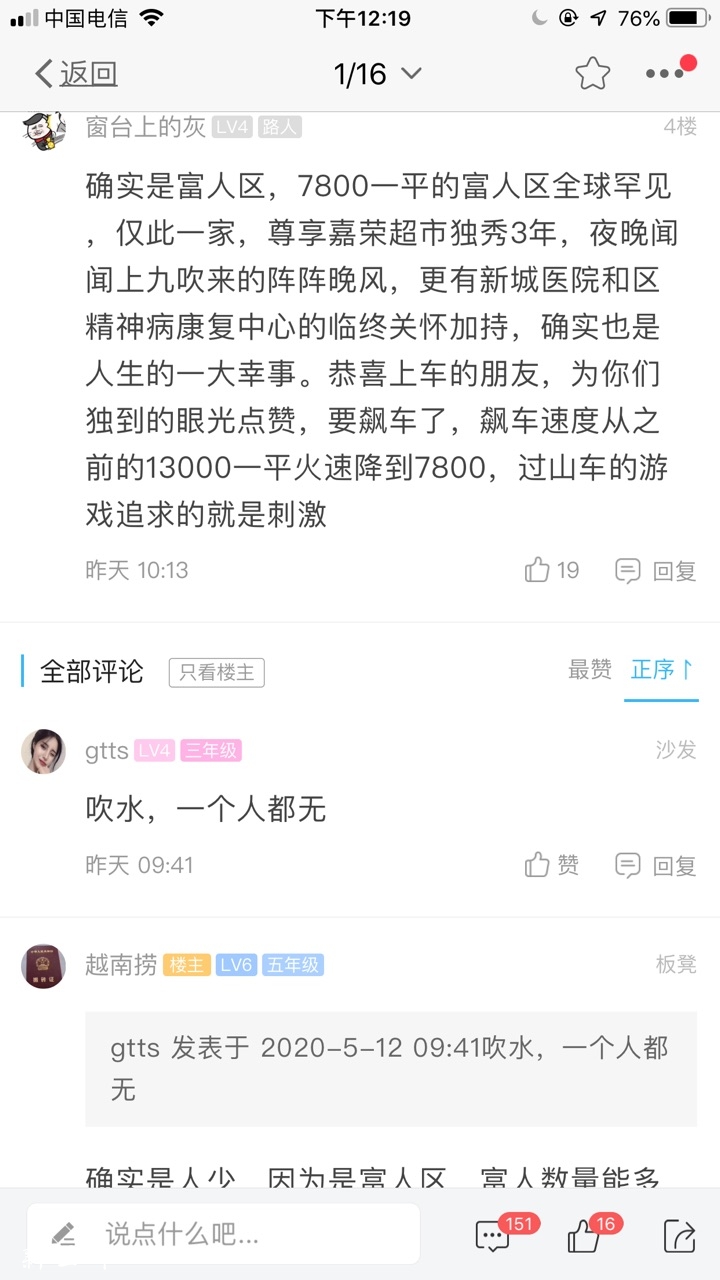Like 窗台上的灰's 4楼 post
This screenshot has height=1280, width=720.
pyautogui.click(x=552, y=570)
